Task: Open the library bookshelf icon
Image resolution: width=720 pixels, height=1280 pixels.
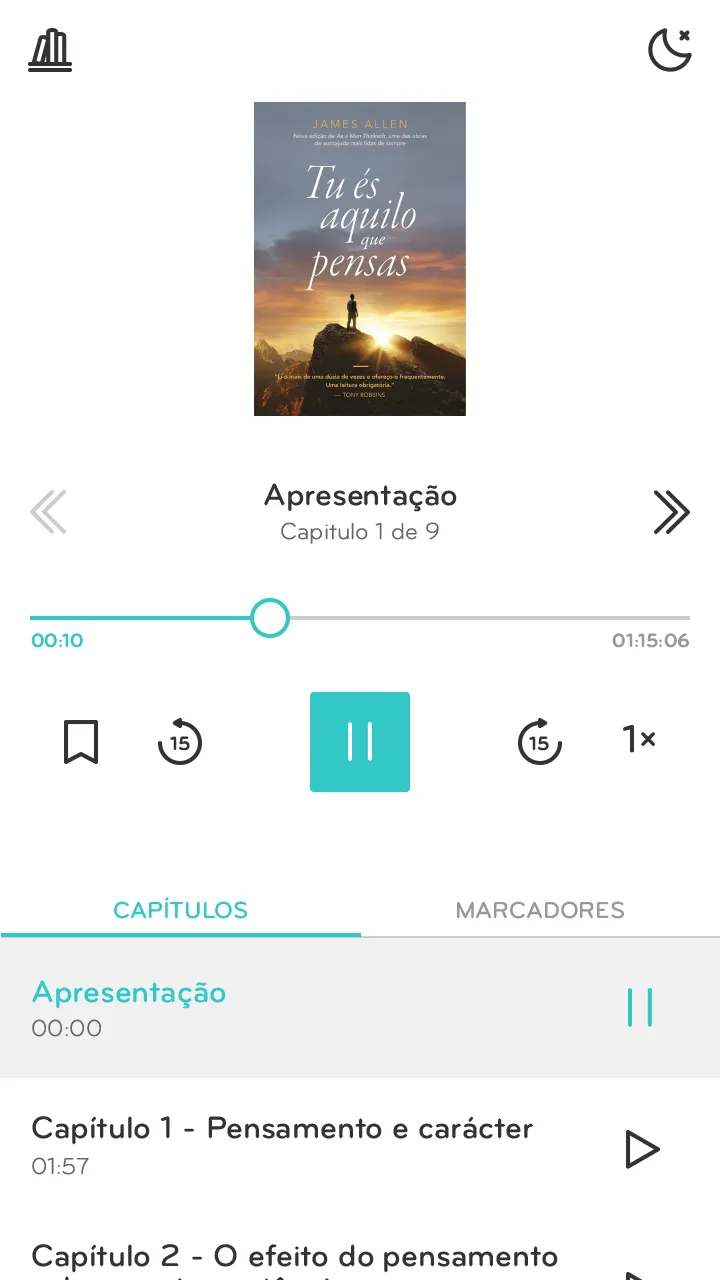Action: pos(50,48)
